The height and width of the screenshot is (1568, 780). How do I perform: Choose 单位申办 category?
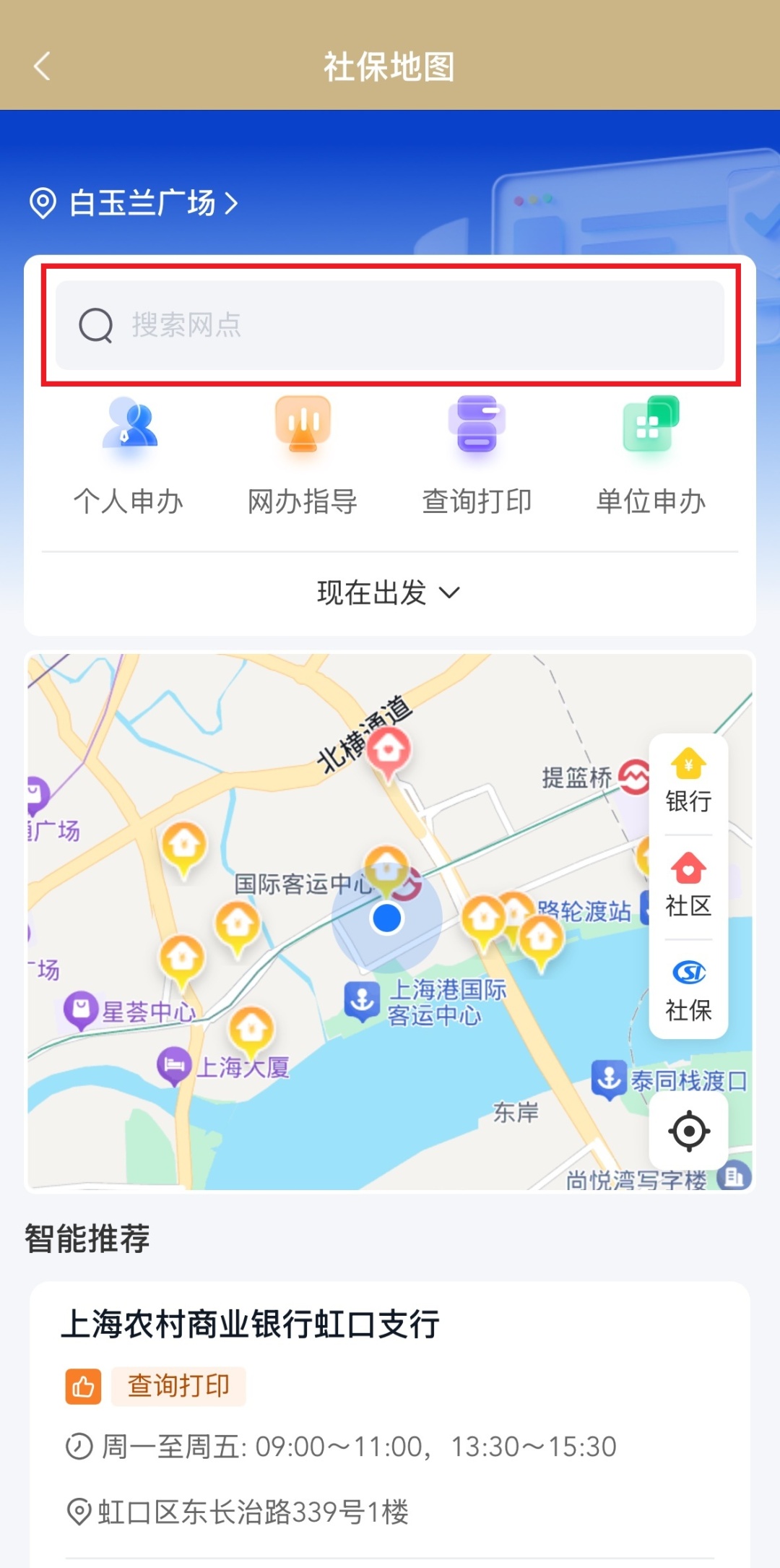point(650,456)
